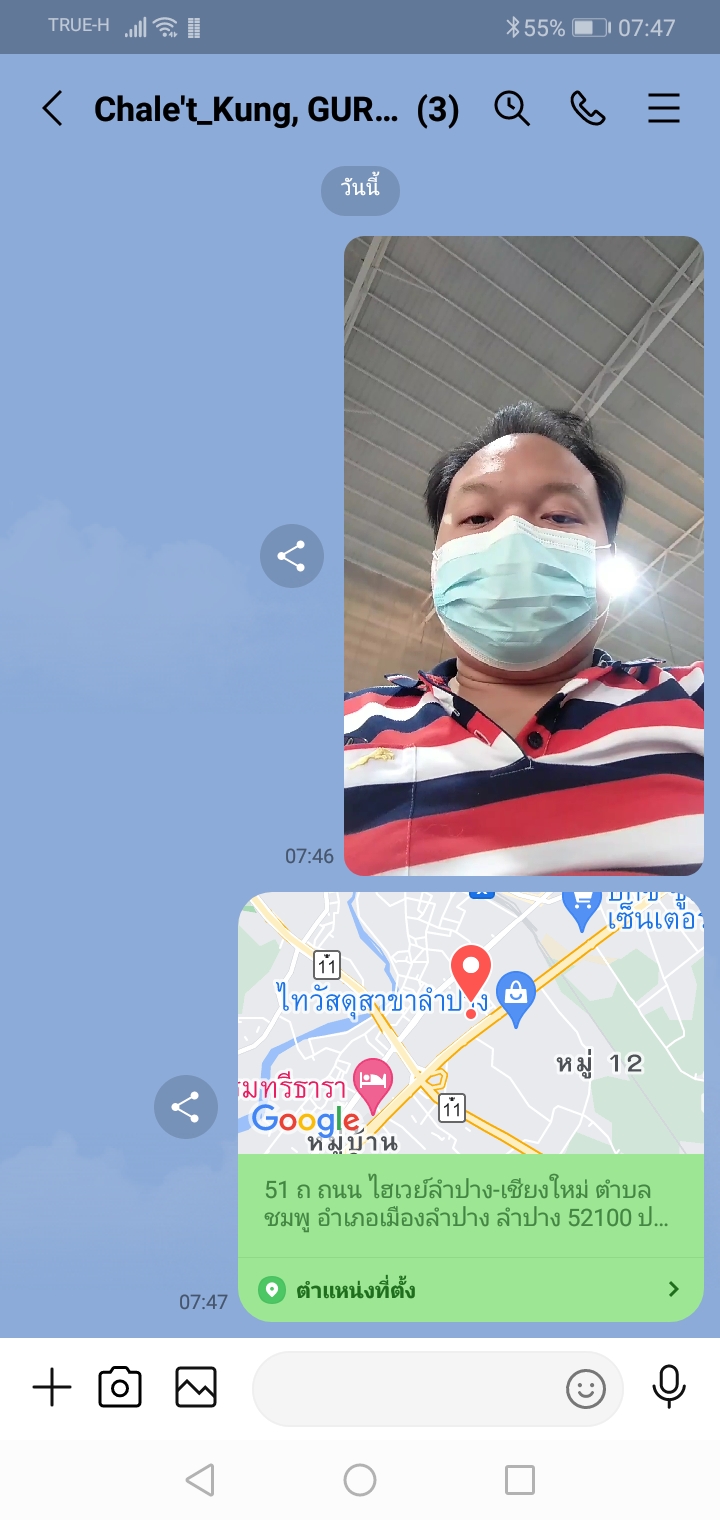This screenshot has width=720, height=1520.
Task: Record a voice message
Action: (x=669, y=1388)
